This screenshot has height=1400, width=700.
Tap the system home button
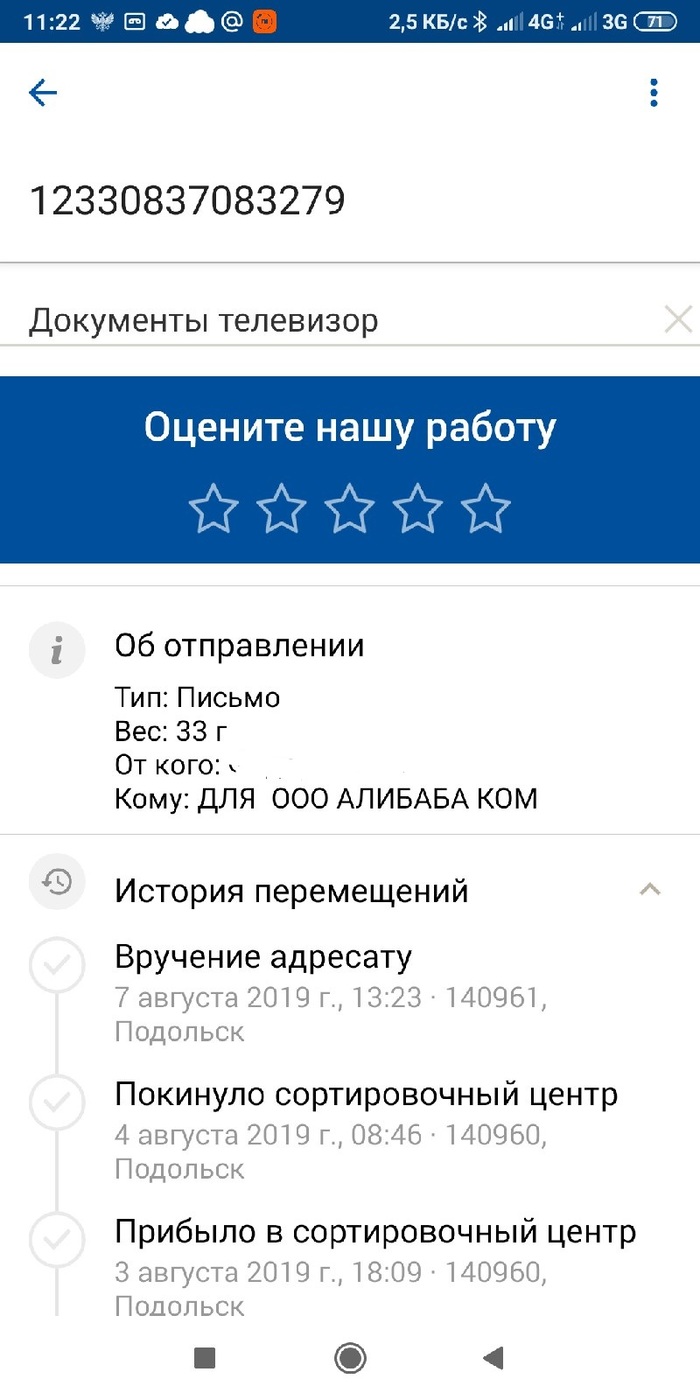point(350,1358)
